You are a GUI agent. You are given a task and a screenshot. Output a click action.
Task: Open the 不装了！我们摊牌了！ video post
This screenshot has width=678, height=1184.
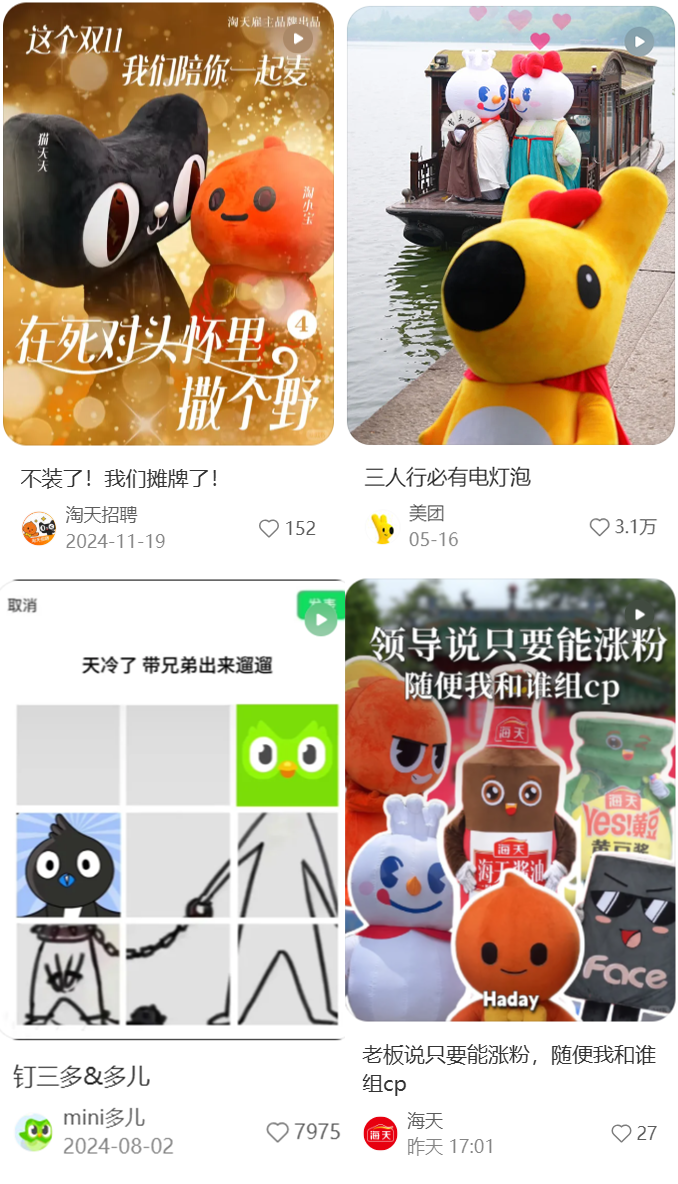(168, 224)
